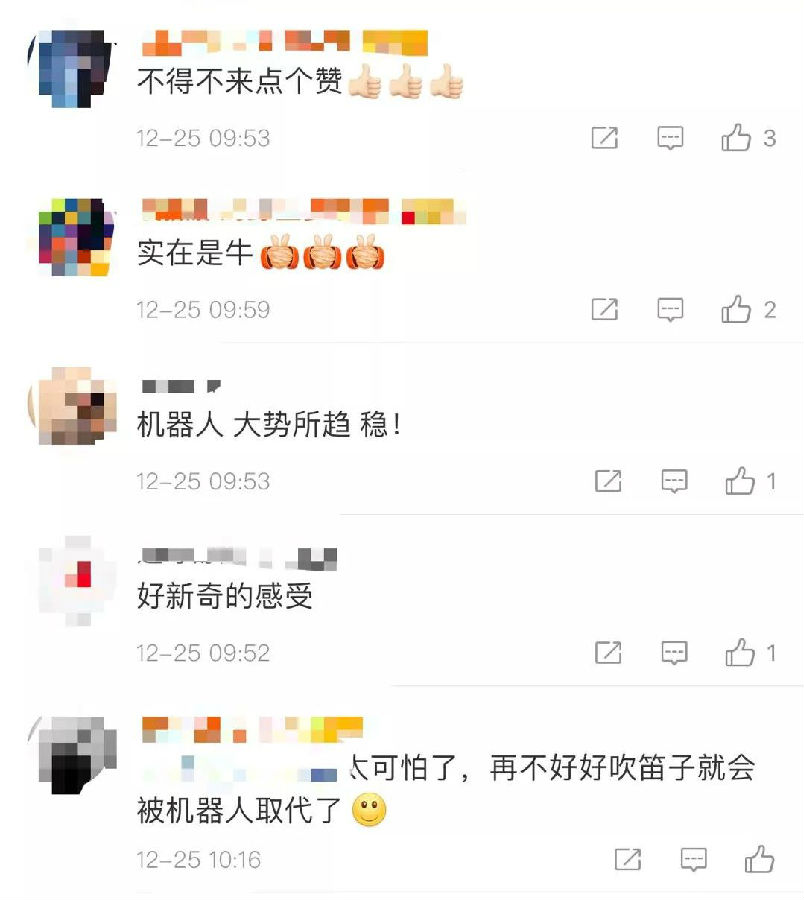Reply to the comment about 被机器人取代了
This screenshot has width=804, height=900.
point(693,859)
